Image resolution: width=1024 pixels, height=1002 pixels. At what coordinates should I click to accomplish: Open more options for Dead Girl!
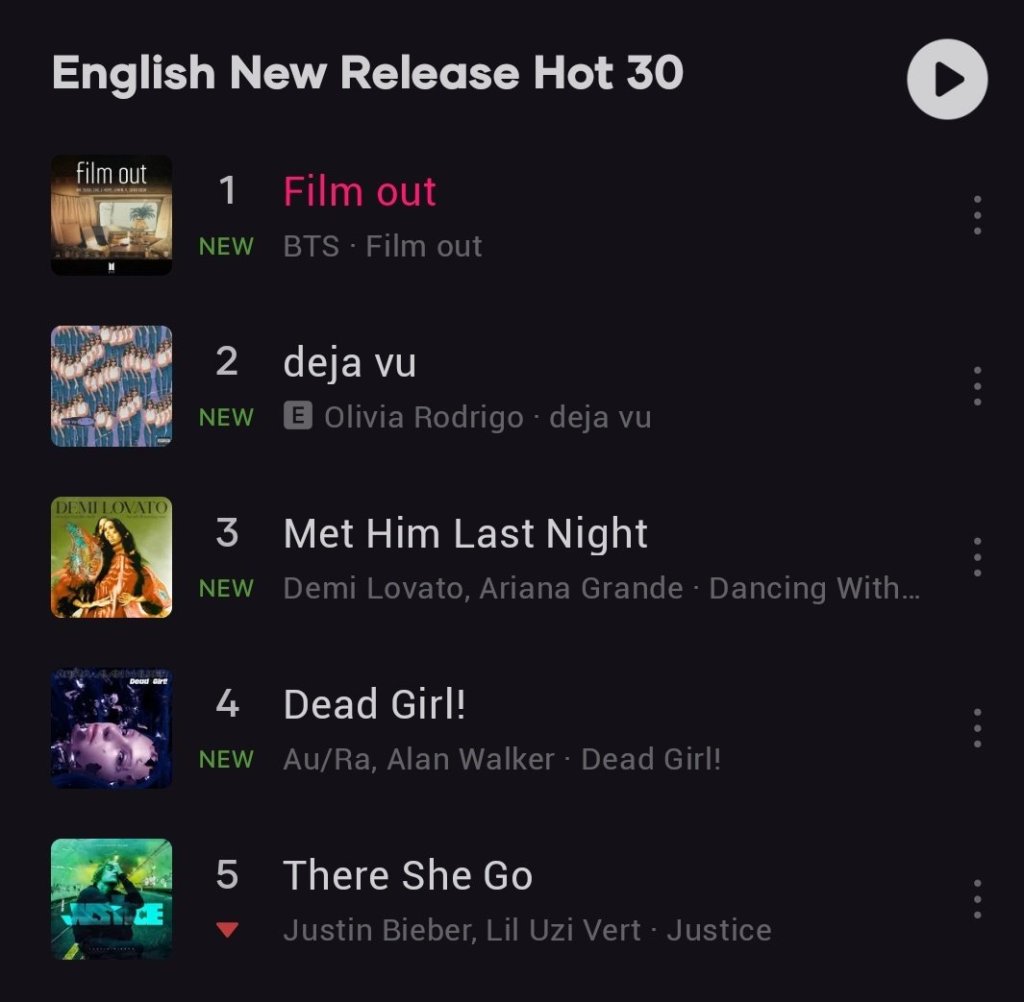pyautogui.click(x=977, y=728)
